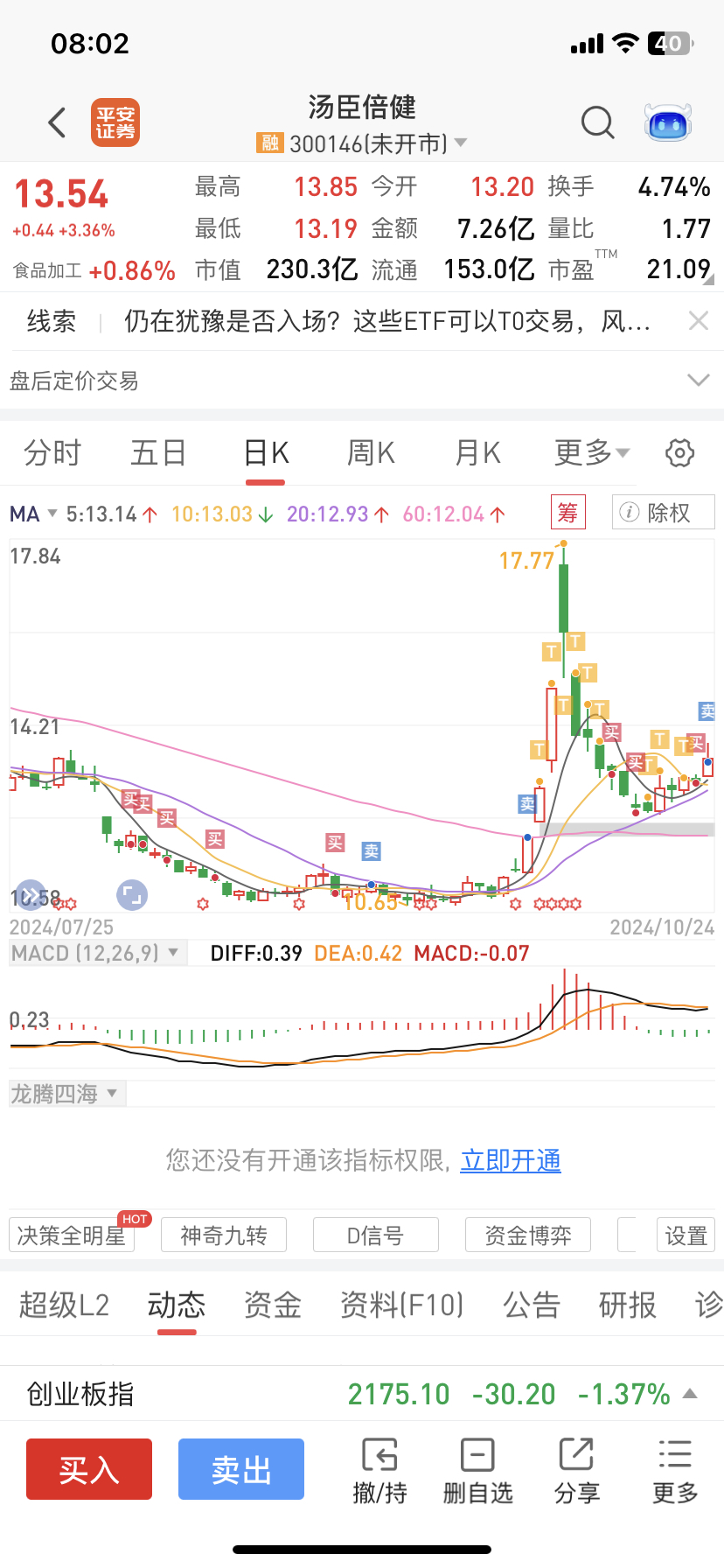This screenshot has height=1568, width=724.
Task: Open the MACD indicator dropdown
Action: pyautogui.click(x=96, y=953)
